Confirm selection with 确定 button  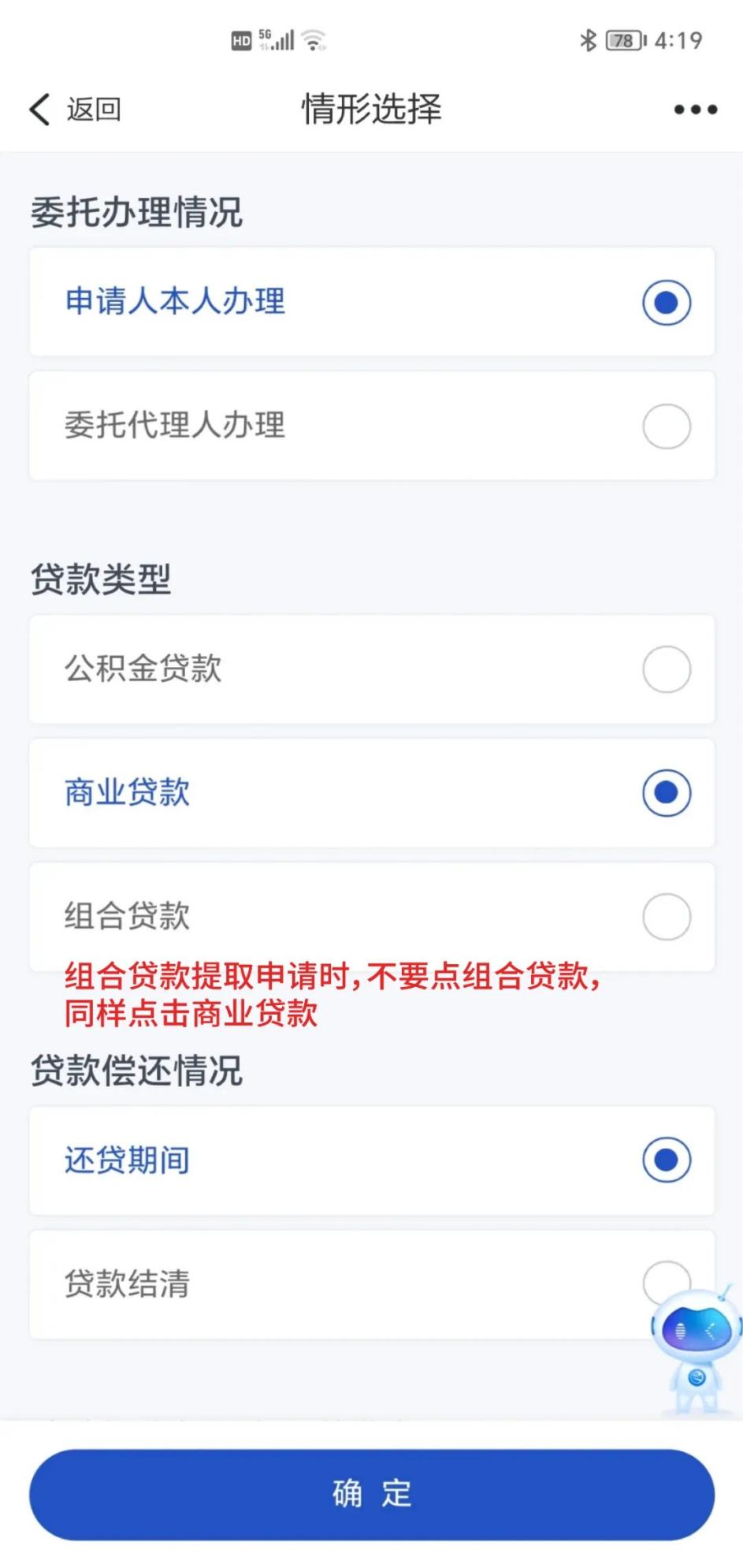(x=372, y=1494)
